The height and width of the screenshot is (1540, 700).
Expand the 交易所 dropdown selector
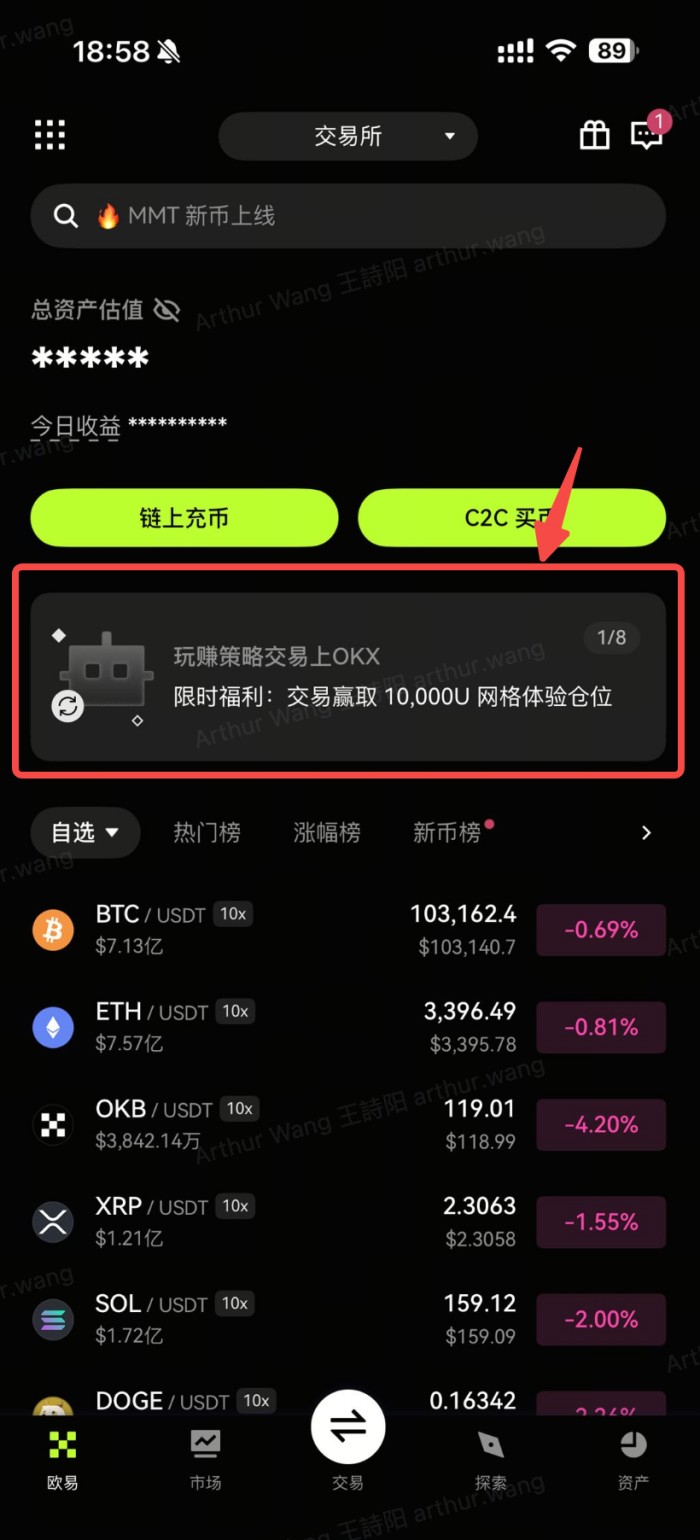(348, 136)
